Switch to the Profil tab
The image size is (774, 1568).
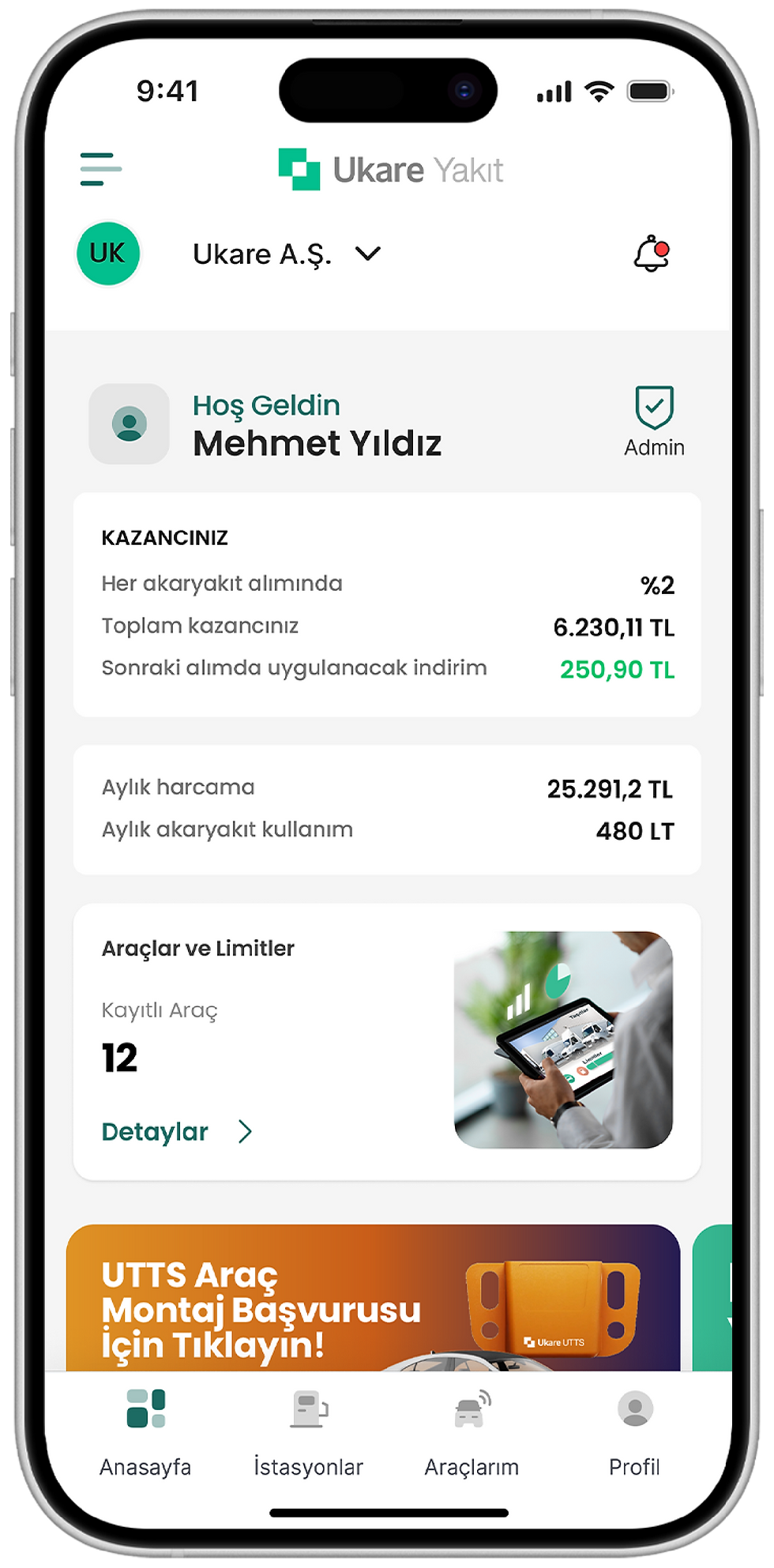pyautogui.click(x=633, y=1430)
